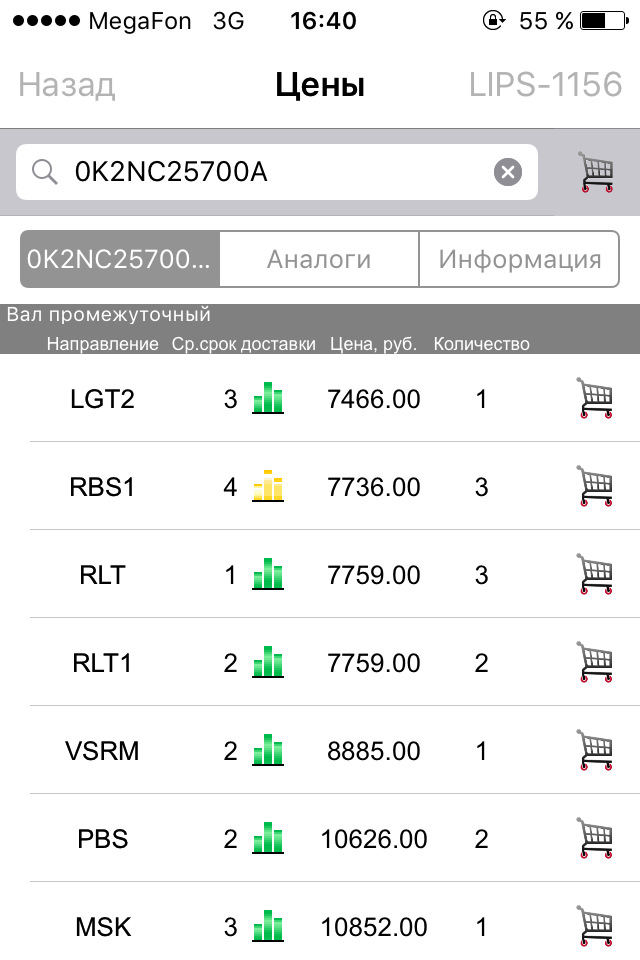Add the RLT offer to cart
Viewport: 640px width, 960px height.
[x=595, y=574]
